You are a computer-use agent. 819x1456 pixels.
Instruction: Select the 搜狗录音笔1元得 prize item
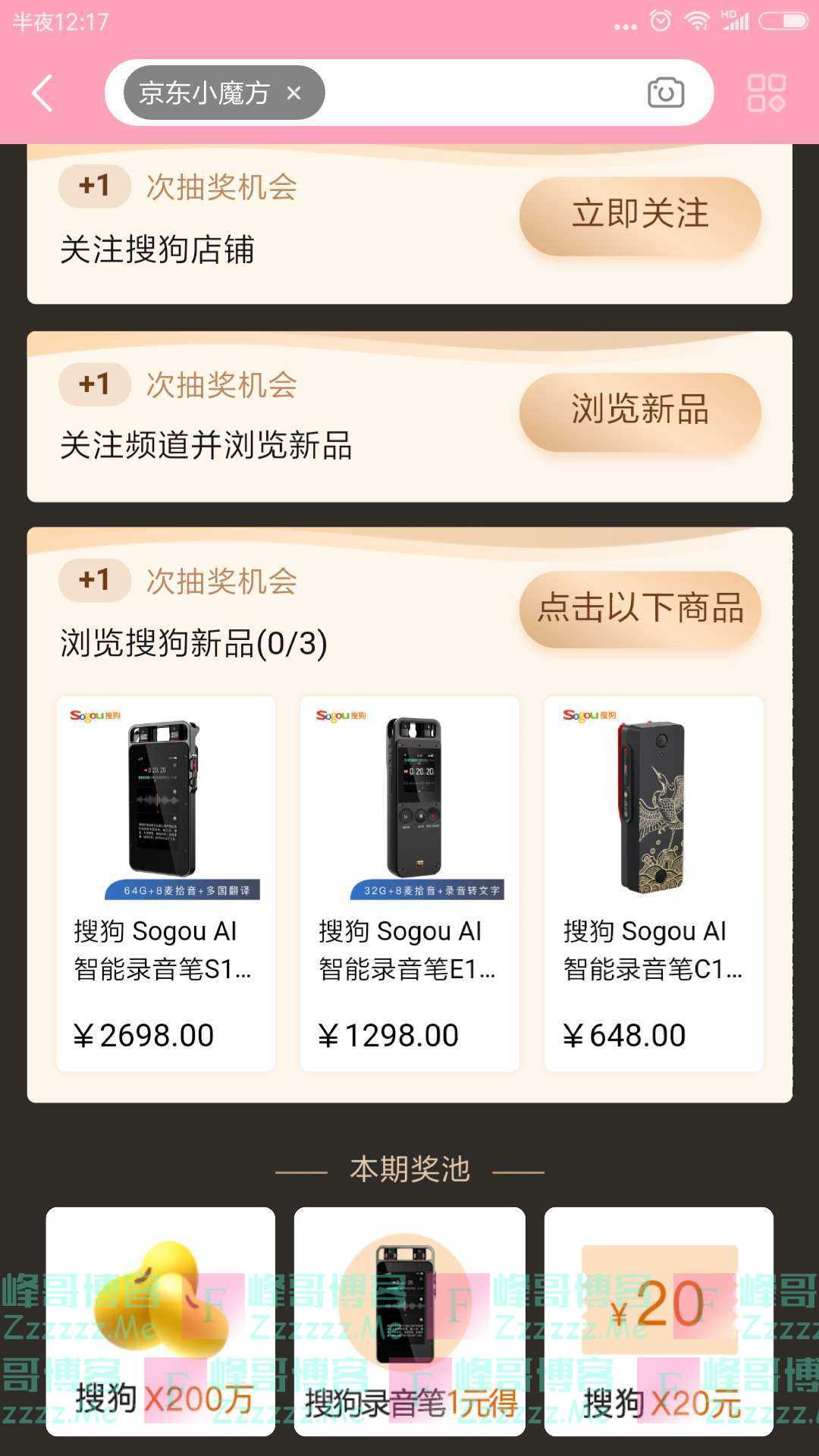coord(409,1319)
